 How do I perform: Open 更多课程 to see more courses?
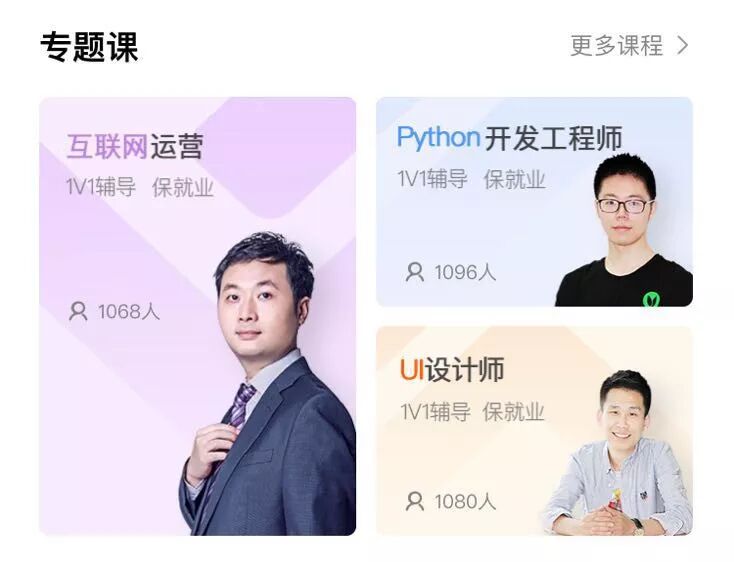[x=628, y=46]
